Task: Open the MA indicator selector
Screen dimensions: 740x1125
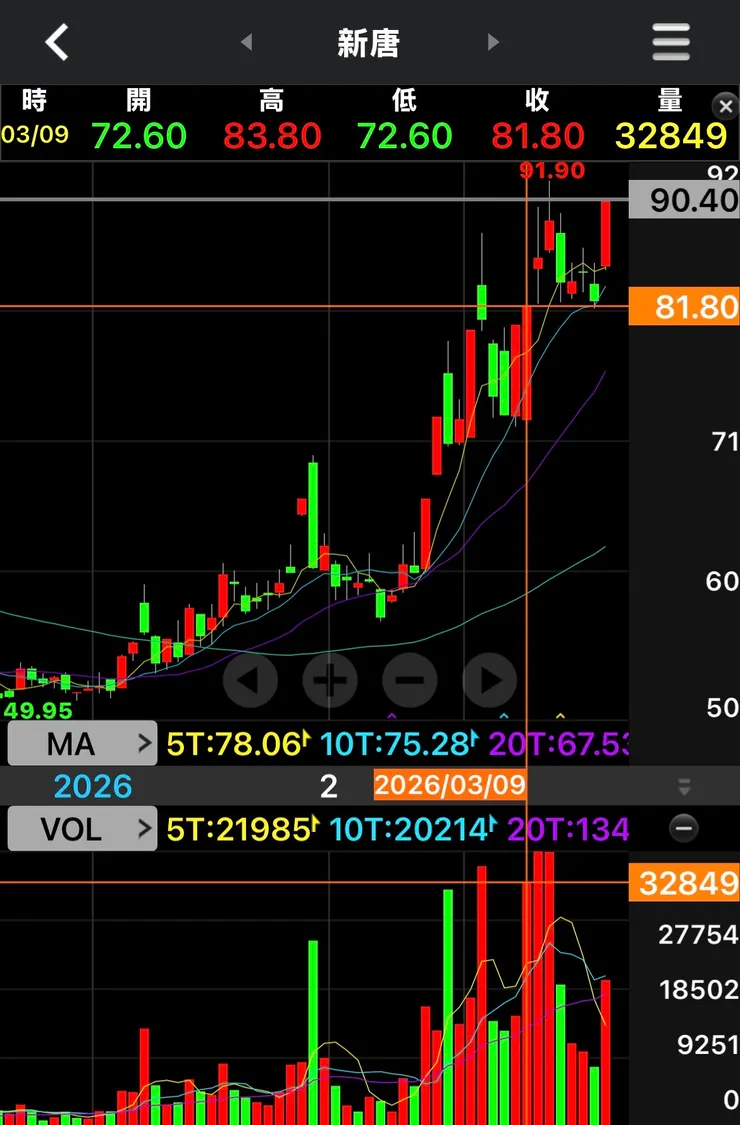Action: point(82,743)
